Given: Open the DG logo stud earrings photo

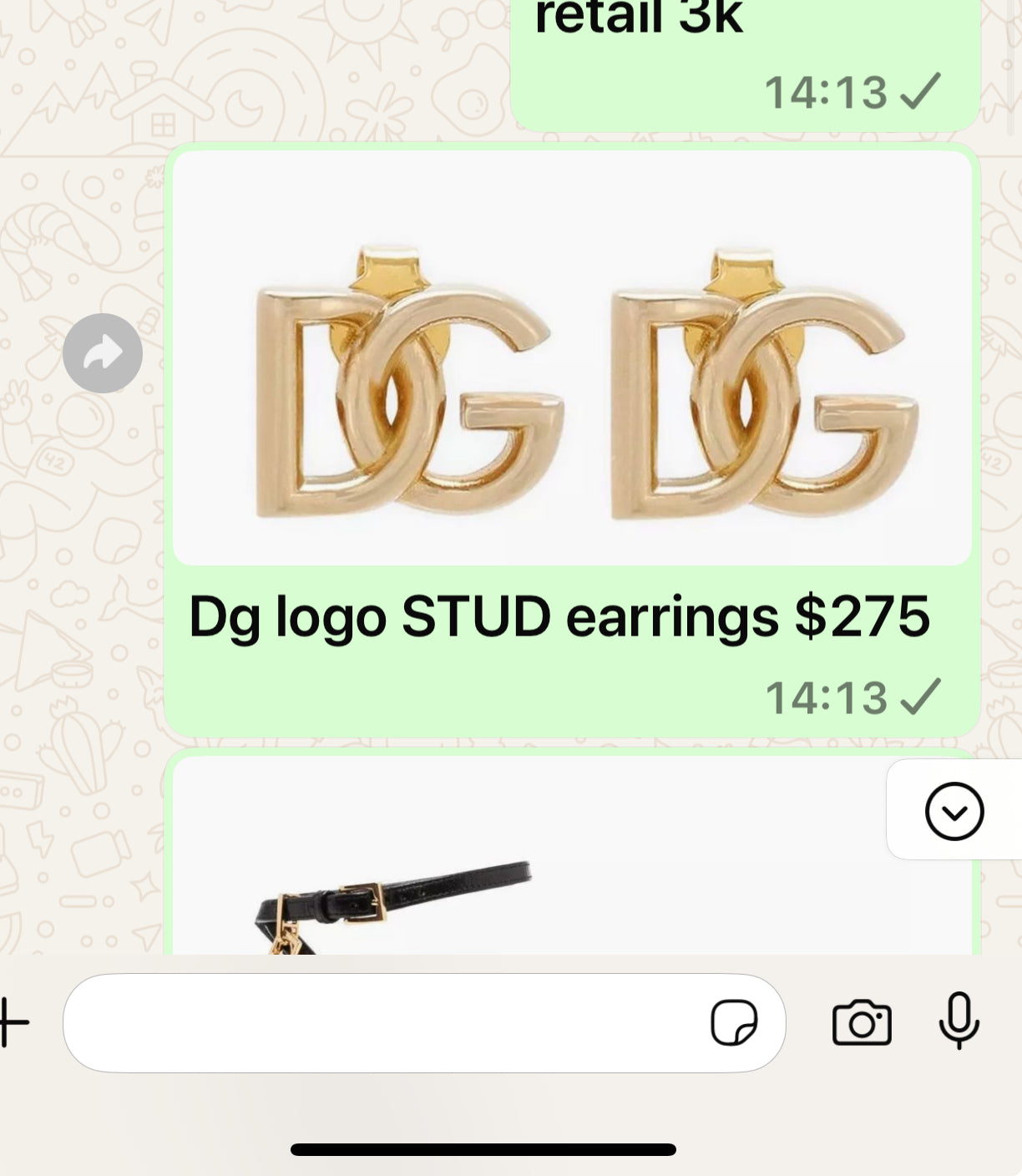Looking at the screenshot, I should click(x=572, y=359).
